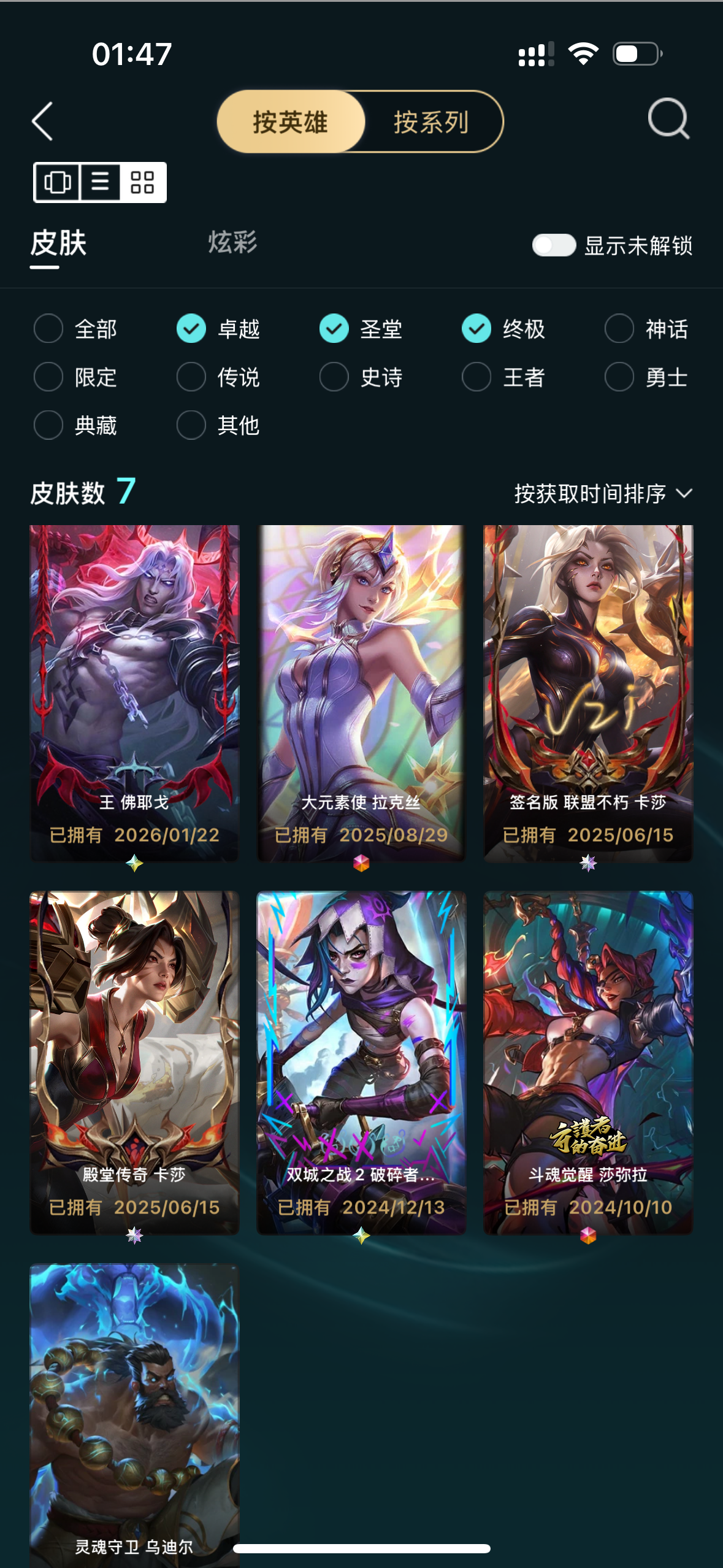Enable the 显示未解锁 switch
The width and height of the screenshot is (723, 1568).
click(x=553, y=246)
